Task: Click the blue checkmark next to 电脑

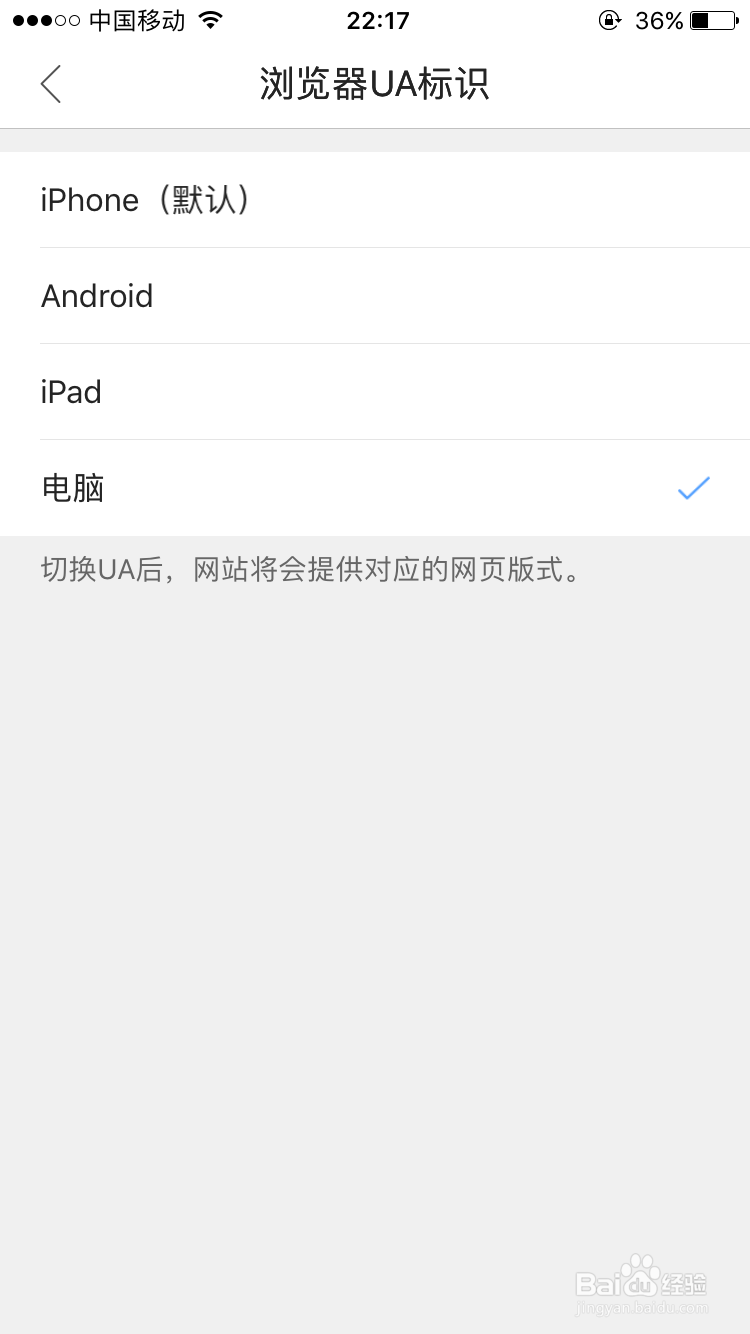Action: coord(693,489)
